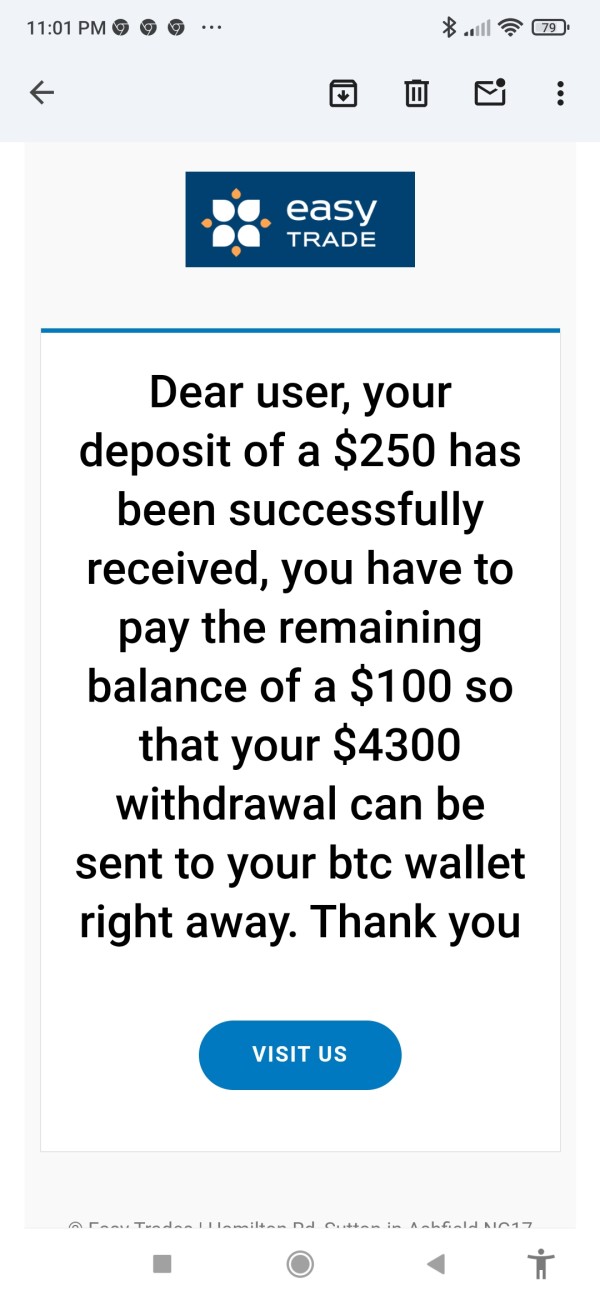600x1300 pixels.
Task: Tap the system home button
Action: (299, 1264)
